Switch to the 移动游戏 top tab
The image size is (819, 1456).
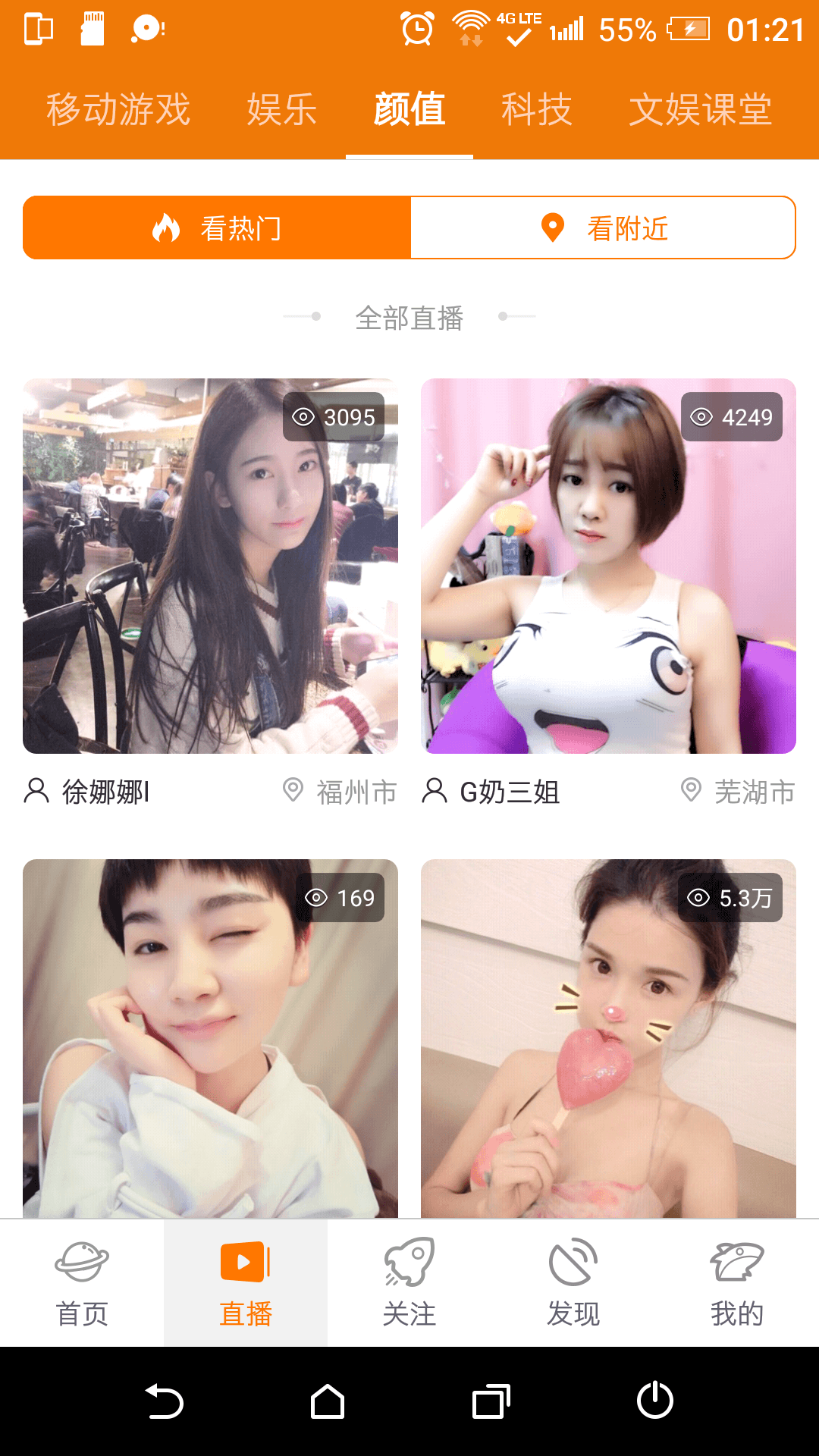[118, 110]
